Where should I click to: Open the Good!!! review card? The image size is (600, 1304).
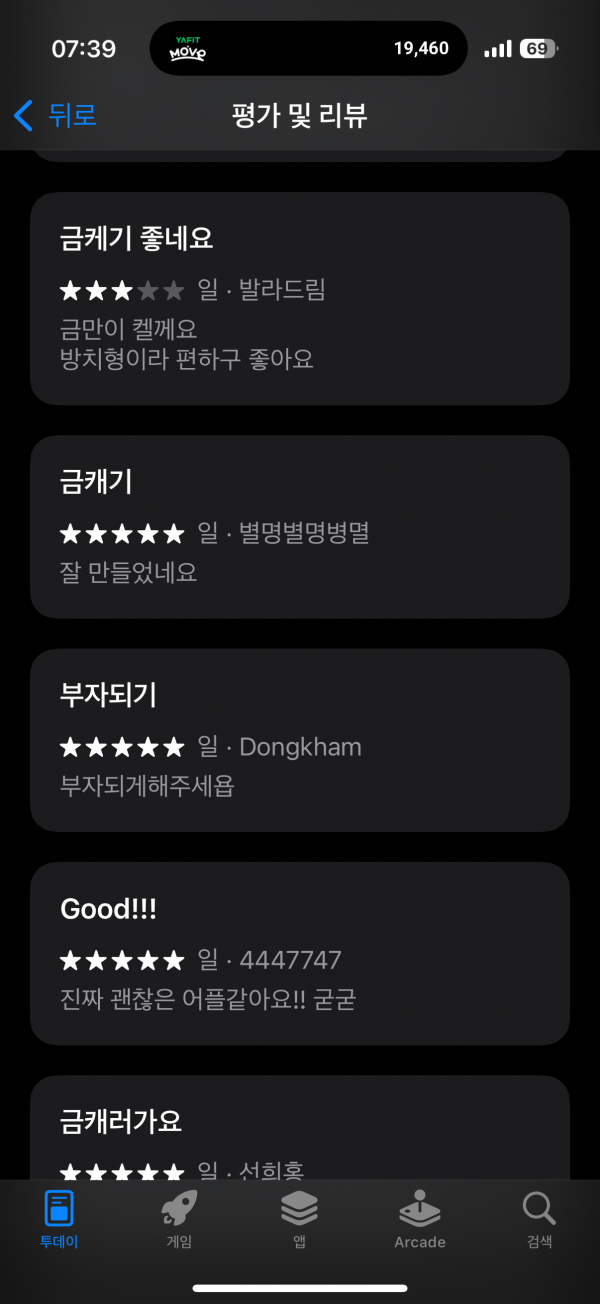300,953
